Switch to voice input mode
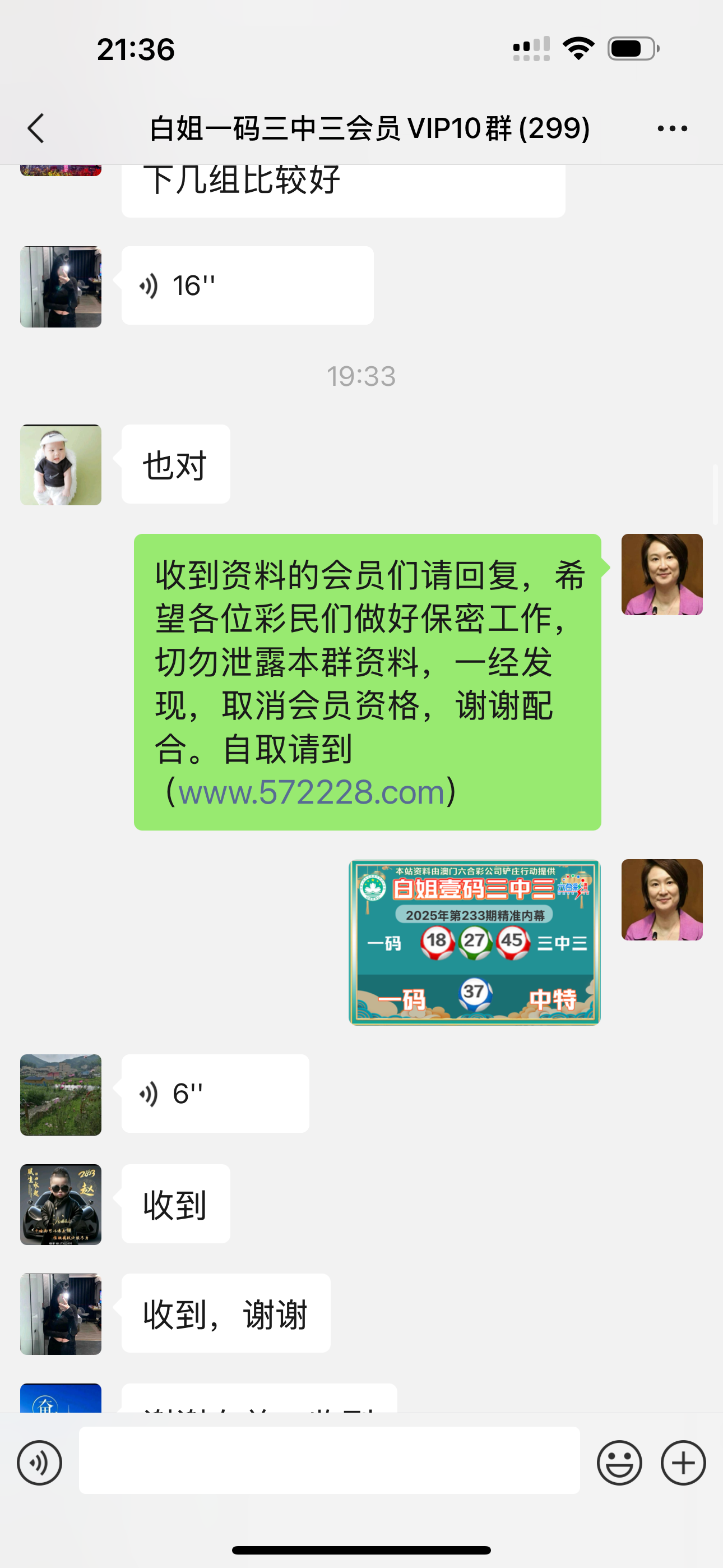This screenshot has height=1568, width=723. (x=40, y=1463)
